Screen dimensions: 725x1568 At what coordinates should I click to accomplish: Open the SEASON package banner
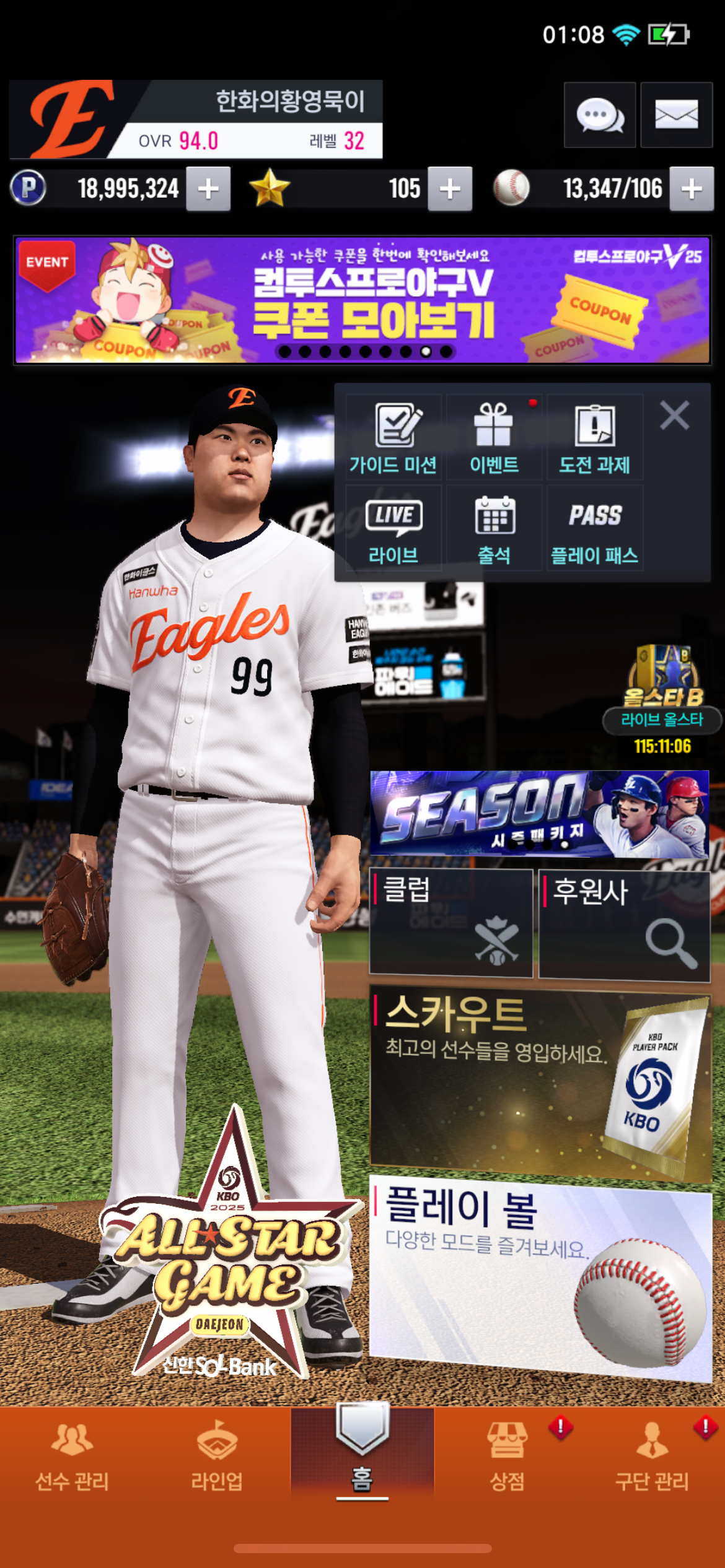click(x=539, y=814)
